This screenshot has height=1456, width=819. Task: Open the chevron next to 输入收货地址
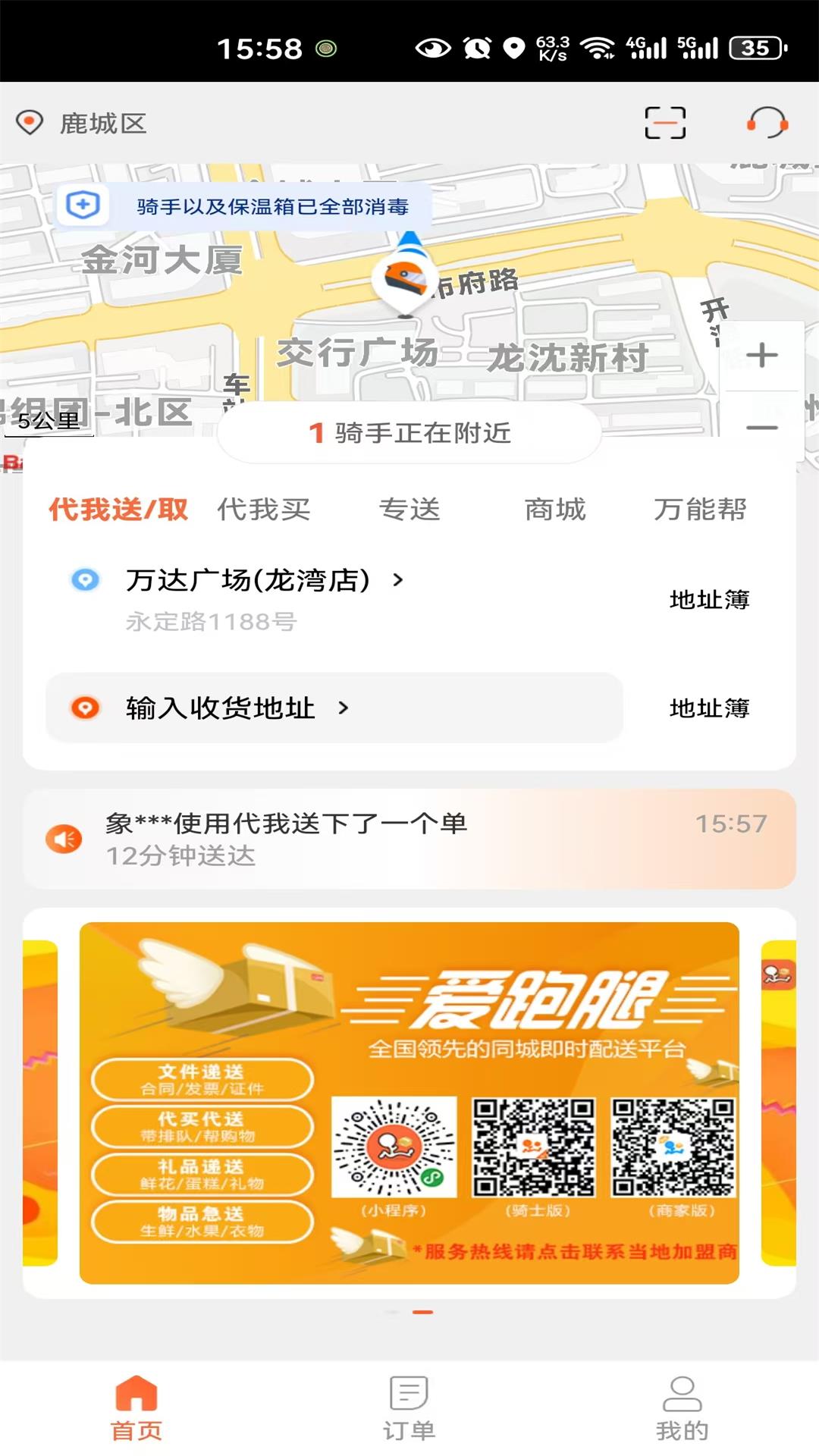click(x=346, y=709)
